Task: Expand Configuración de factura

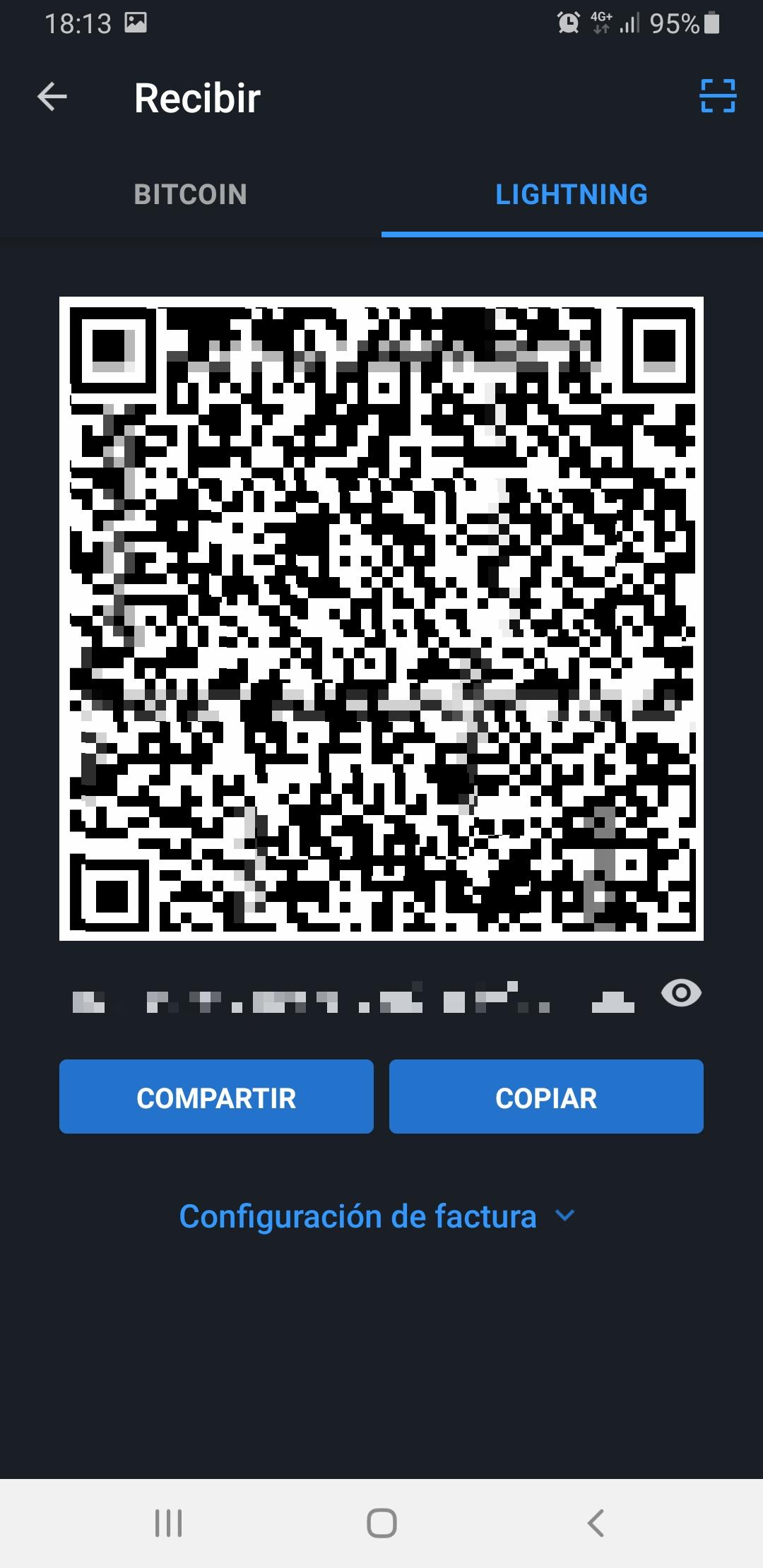Action: pos(377,1216)
